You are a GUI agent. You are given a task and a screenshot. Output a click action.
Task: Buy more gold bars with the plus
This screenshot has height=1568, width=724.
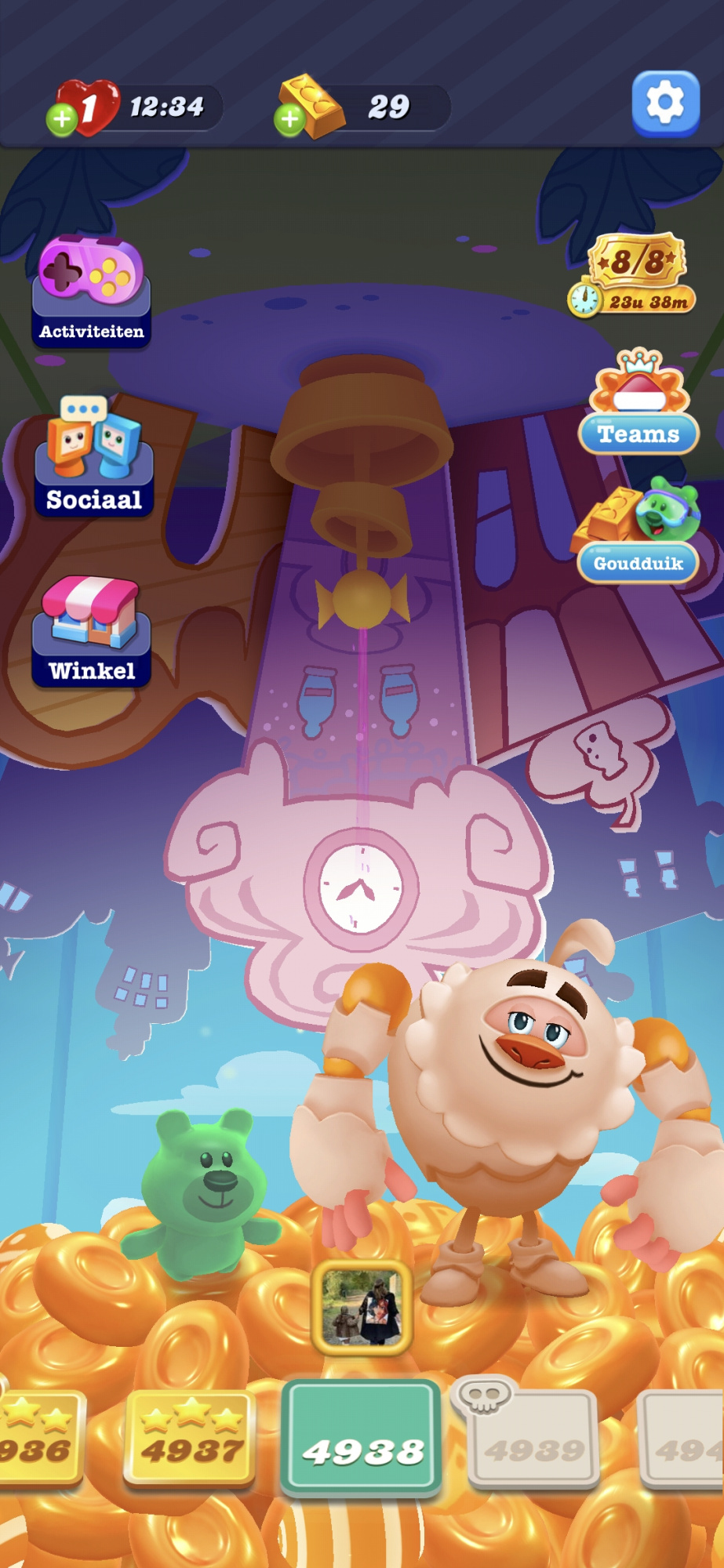pos(289,119)
